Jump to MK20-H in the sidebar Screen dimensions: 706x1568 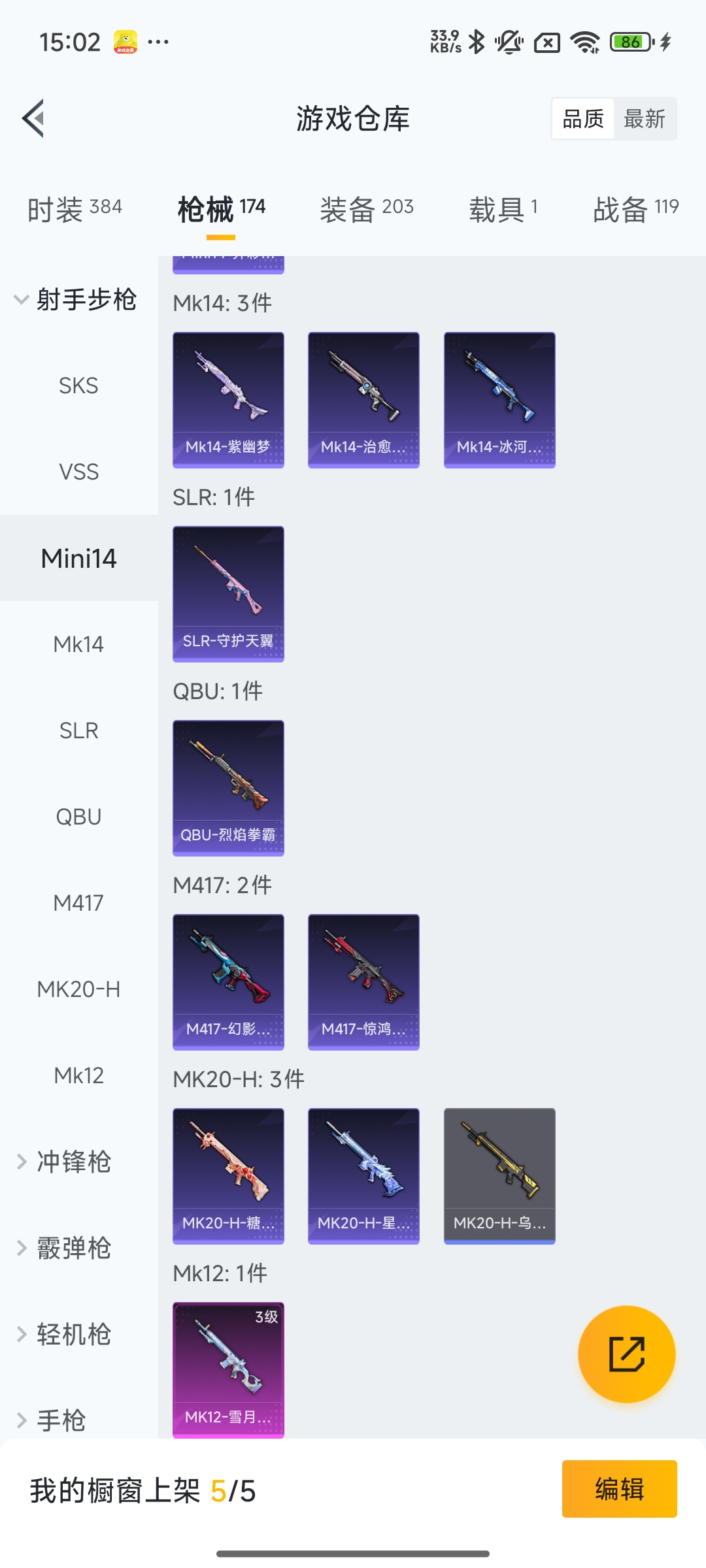click(78, 990)
